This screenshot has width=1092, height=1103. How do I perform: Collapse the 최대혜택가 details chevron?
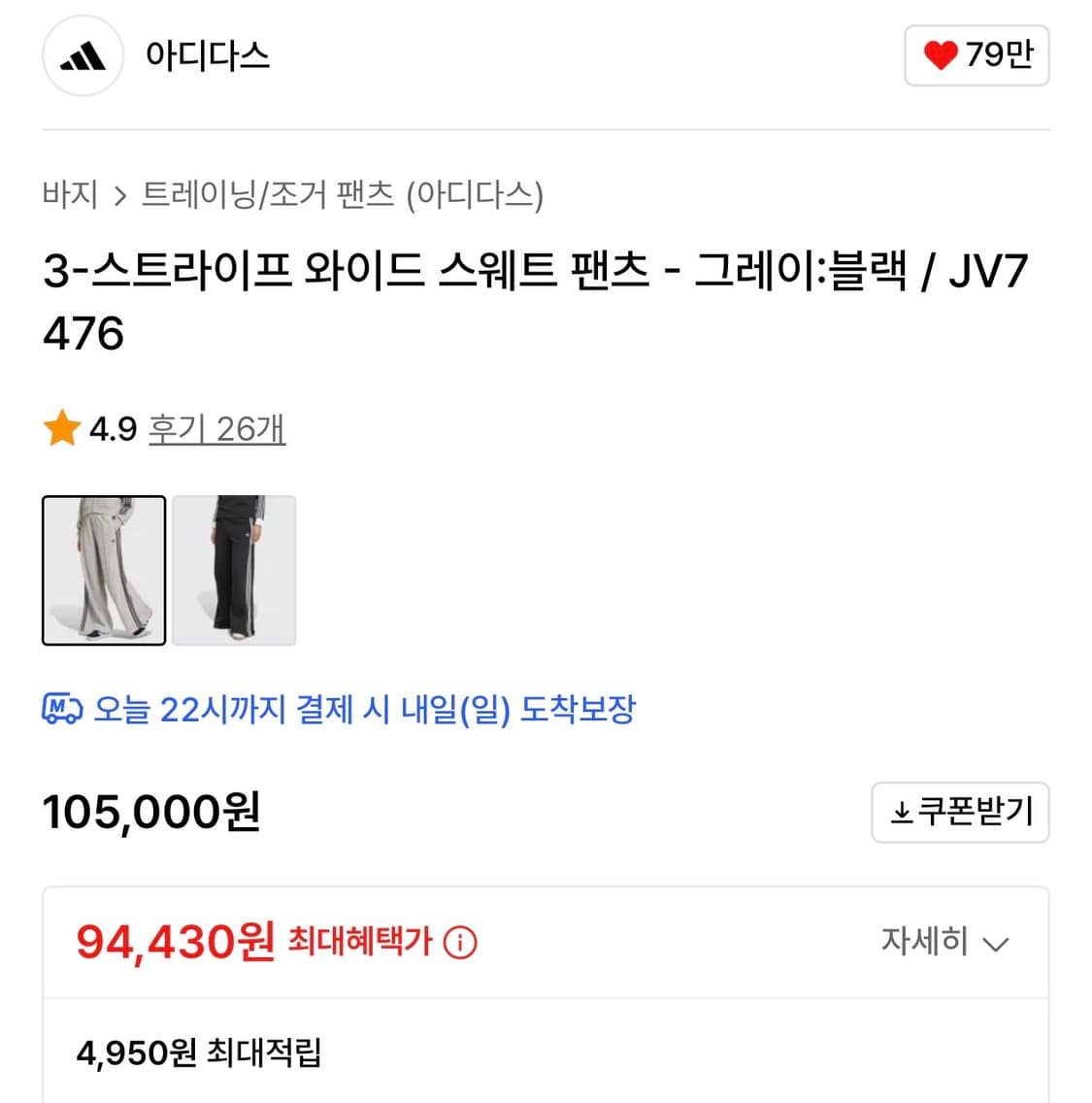tap(998, 943)
